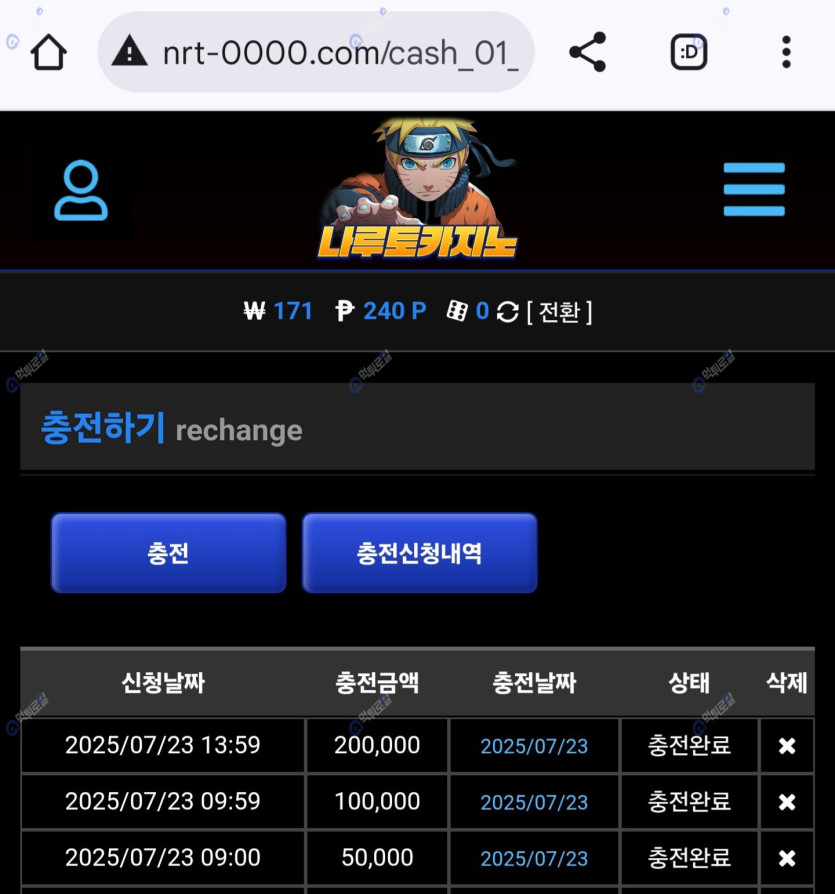
Task: Open the browser overflow menu
Action: 786,52
